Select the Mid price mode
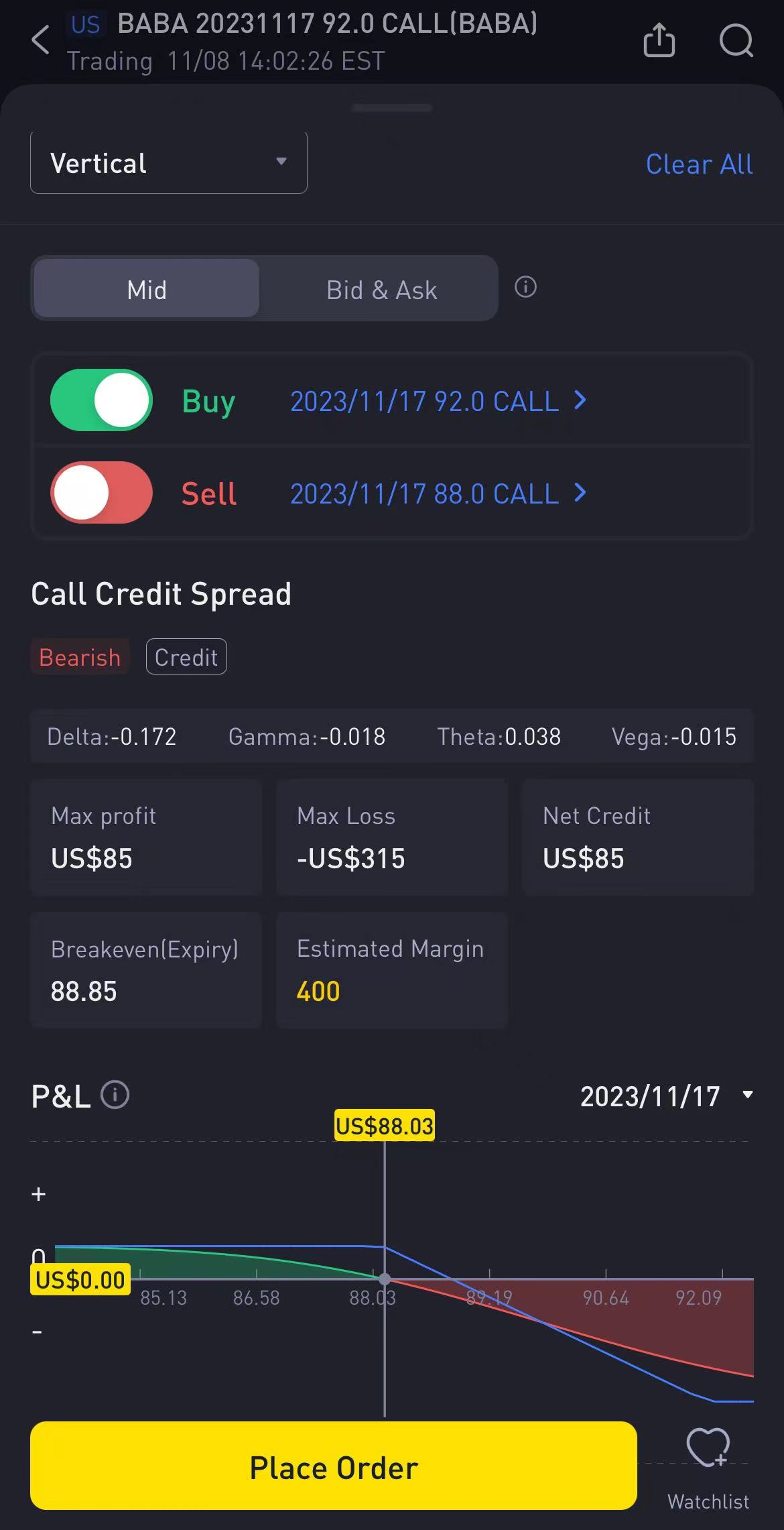The height and width of the screenshot is (1530, 784). 147,289
